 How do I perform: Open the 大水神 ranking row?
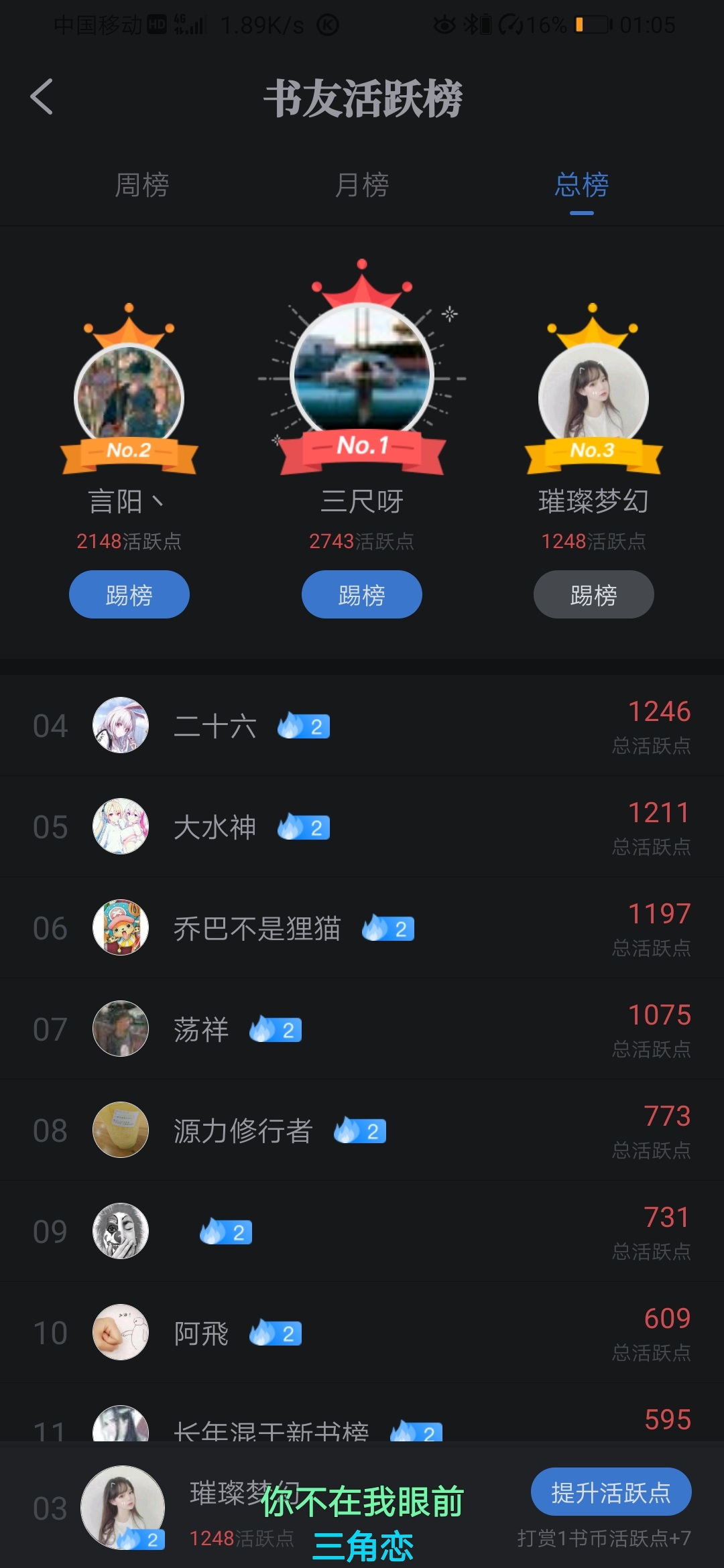pyautogui.click(x=362, y=827)
